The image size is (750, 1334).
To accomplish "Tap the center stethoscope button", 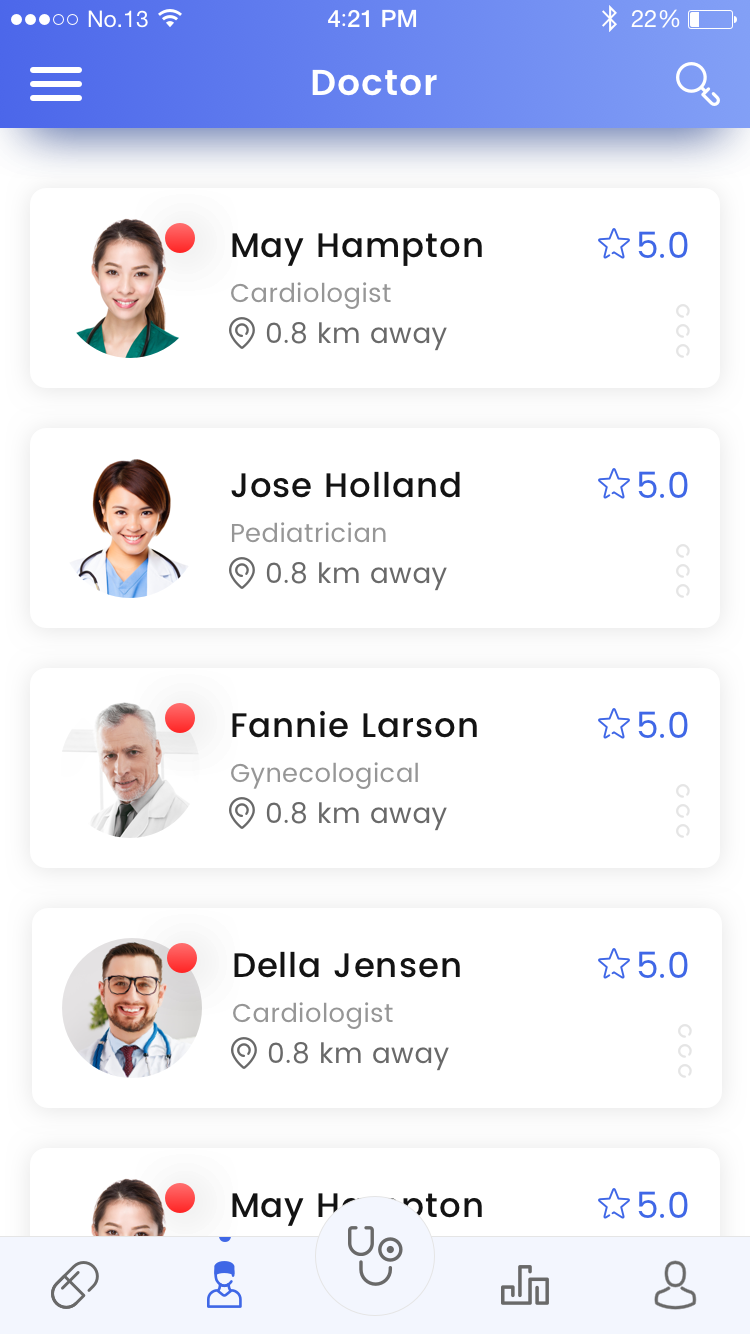I will [375, 1256].
